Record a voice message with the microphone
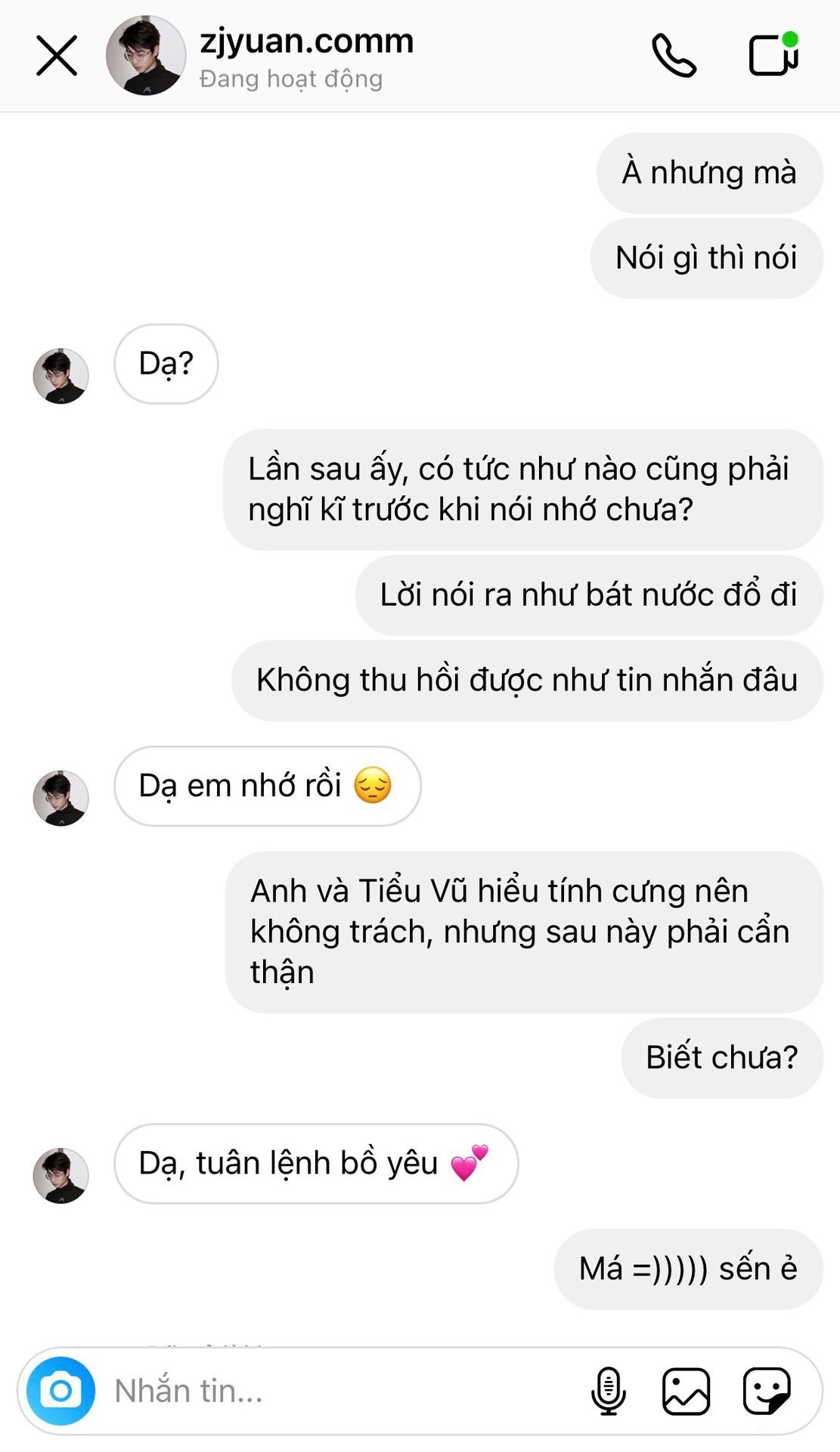840x1452 pixels. point(608,1390)
